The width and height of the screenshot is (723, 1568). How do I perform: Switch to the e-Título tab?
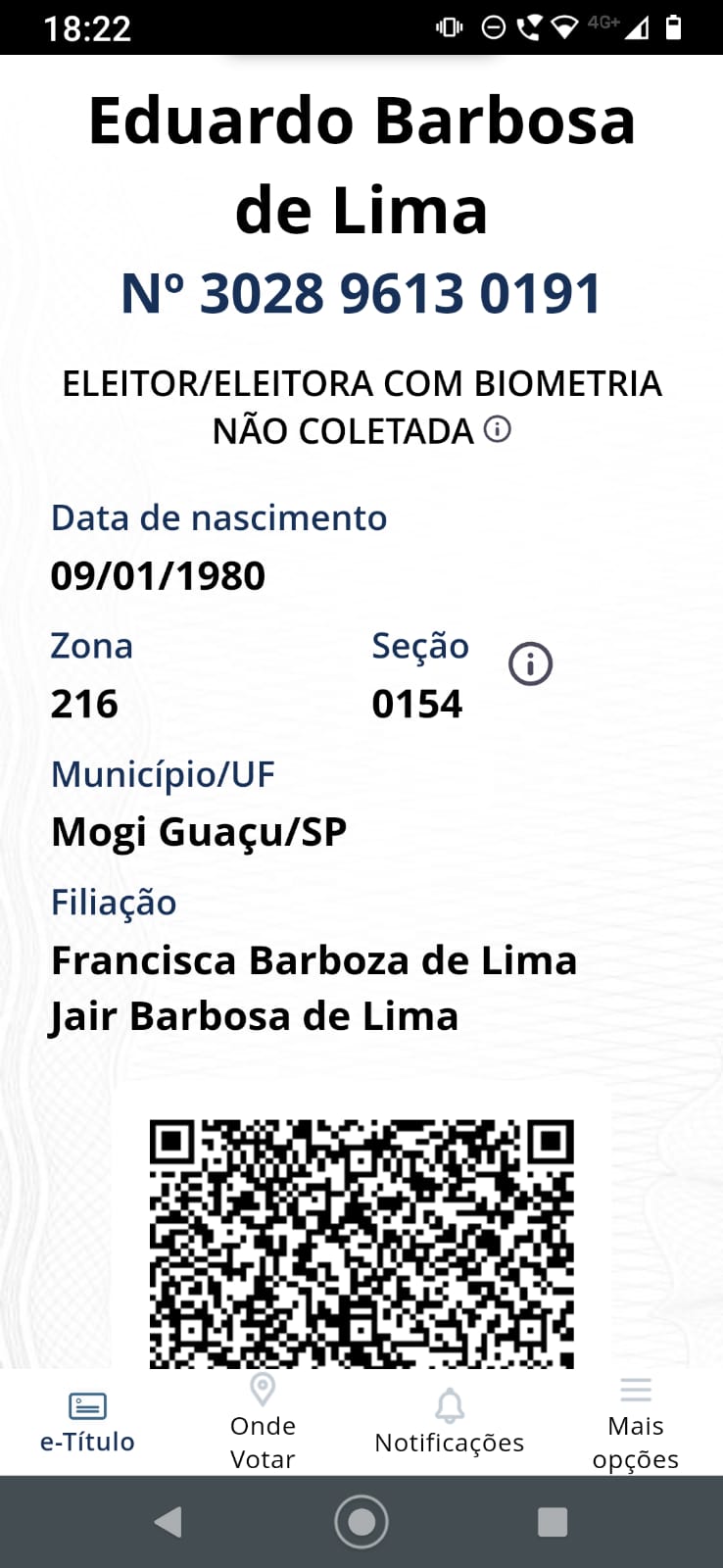pyautogui.click(x=87, y=1423)
